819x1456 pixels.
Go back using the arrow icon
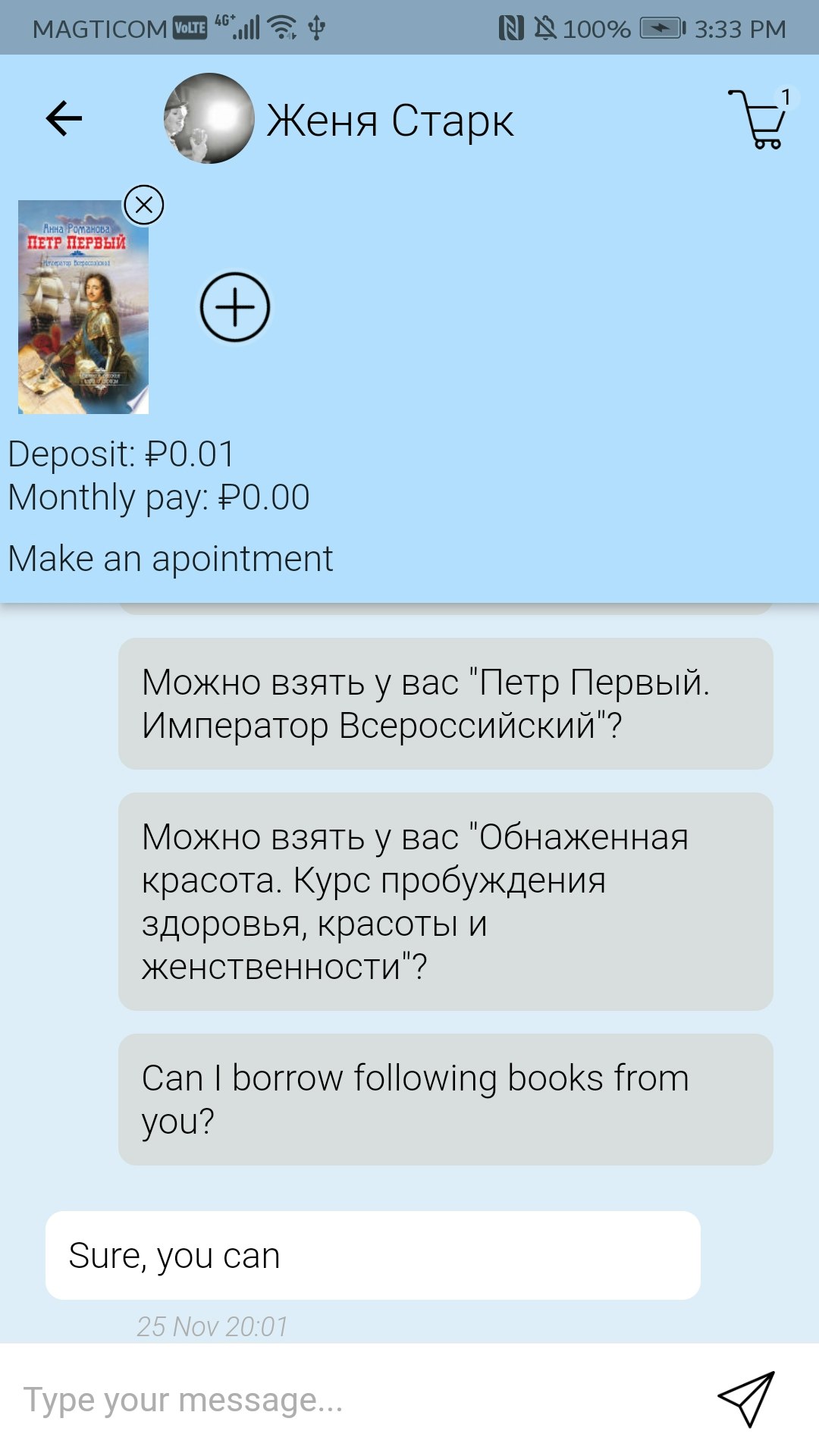coord(64,118)
